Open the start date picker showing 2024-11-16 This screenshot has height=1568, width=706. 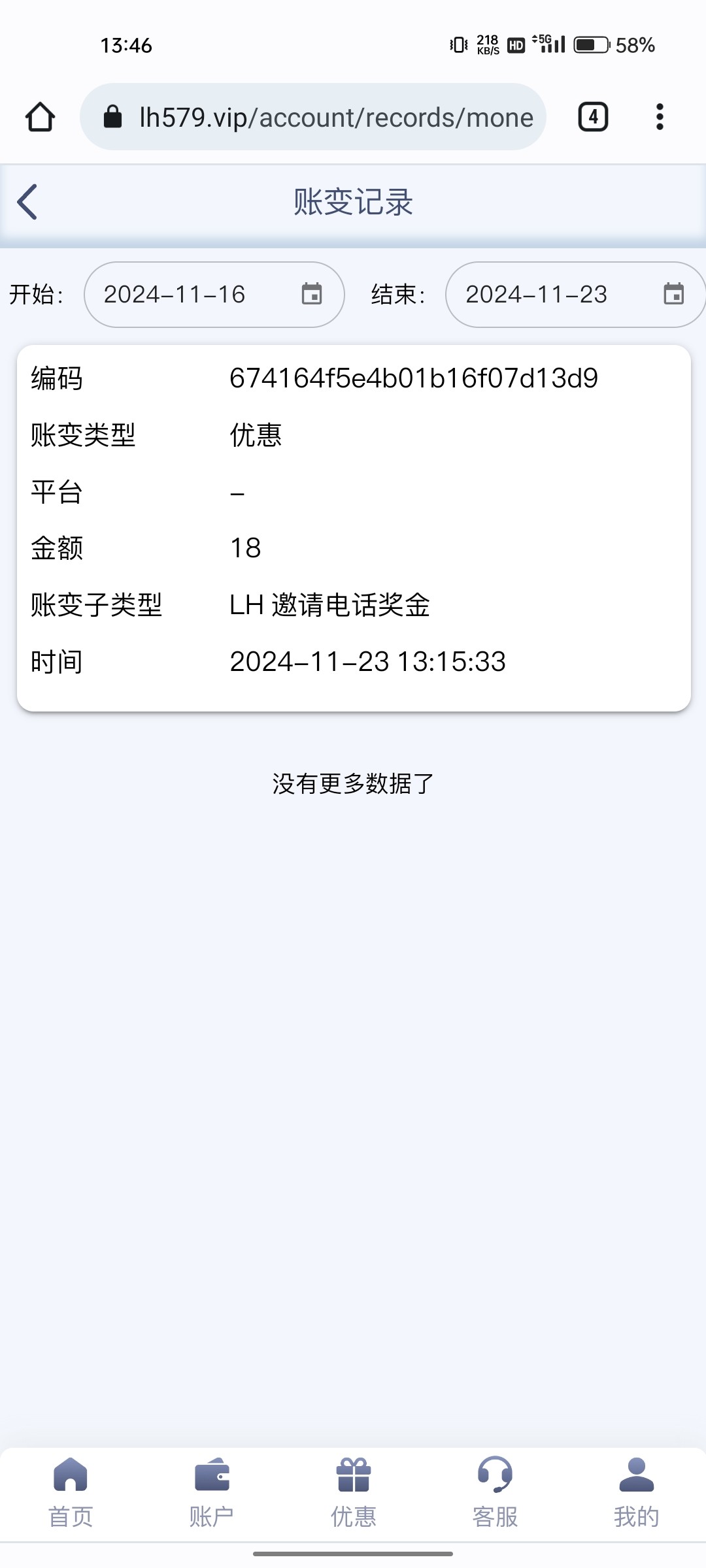[214, 295]
